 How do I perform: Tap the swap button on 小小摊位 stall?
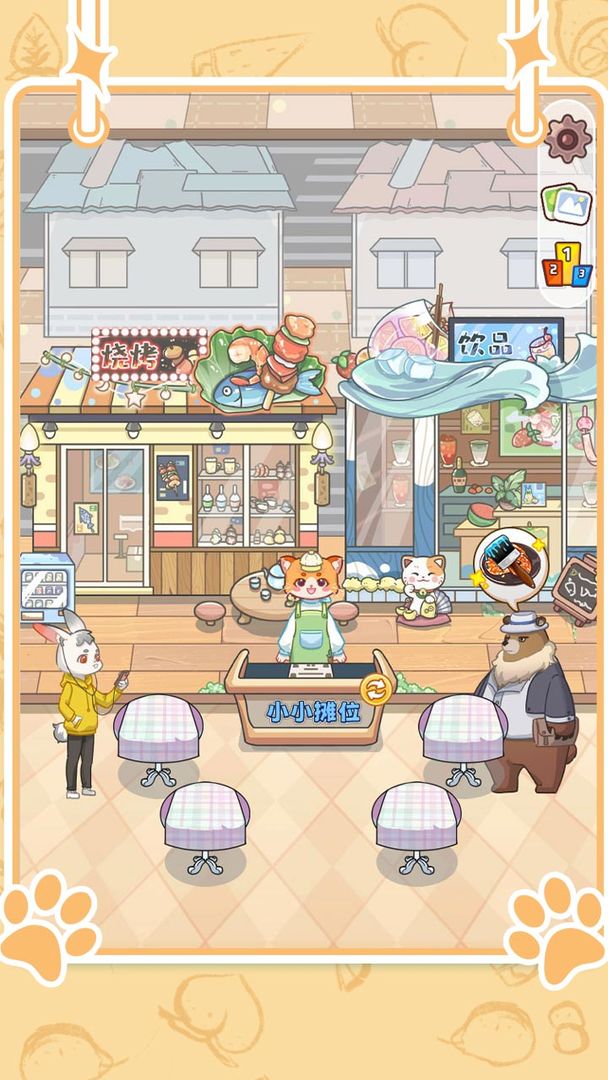point(376,689)
